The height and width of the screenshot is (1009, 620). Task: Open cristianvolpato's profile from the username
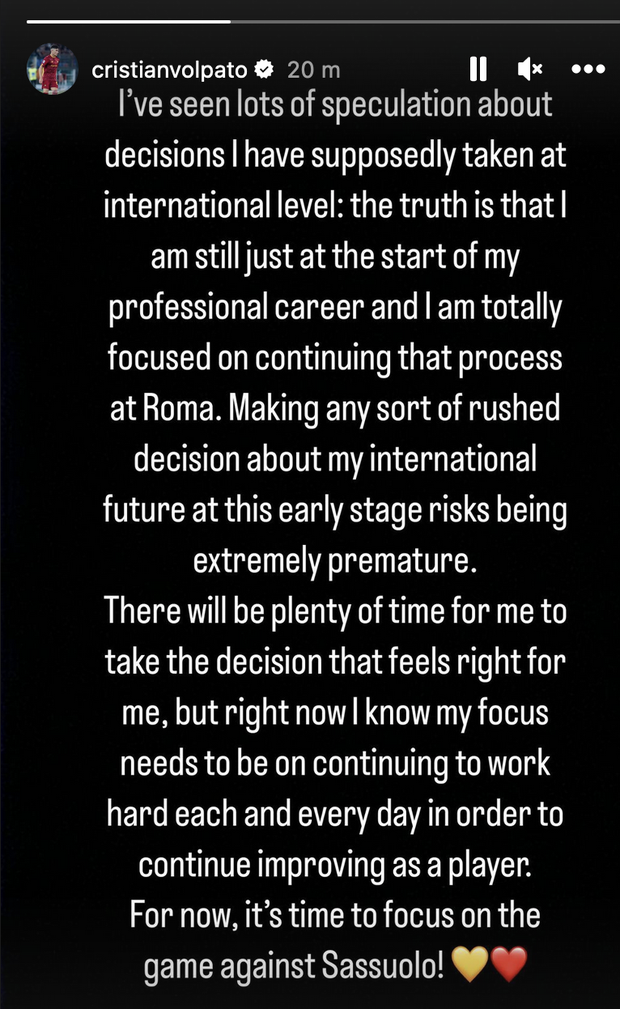click(168, 70)
